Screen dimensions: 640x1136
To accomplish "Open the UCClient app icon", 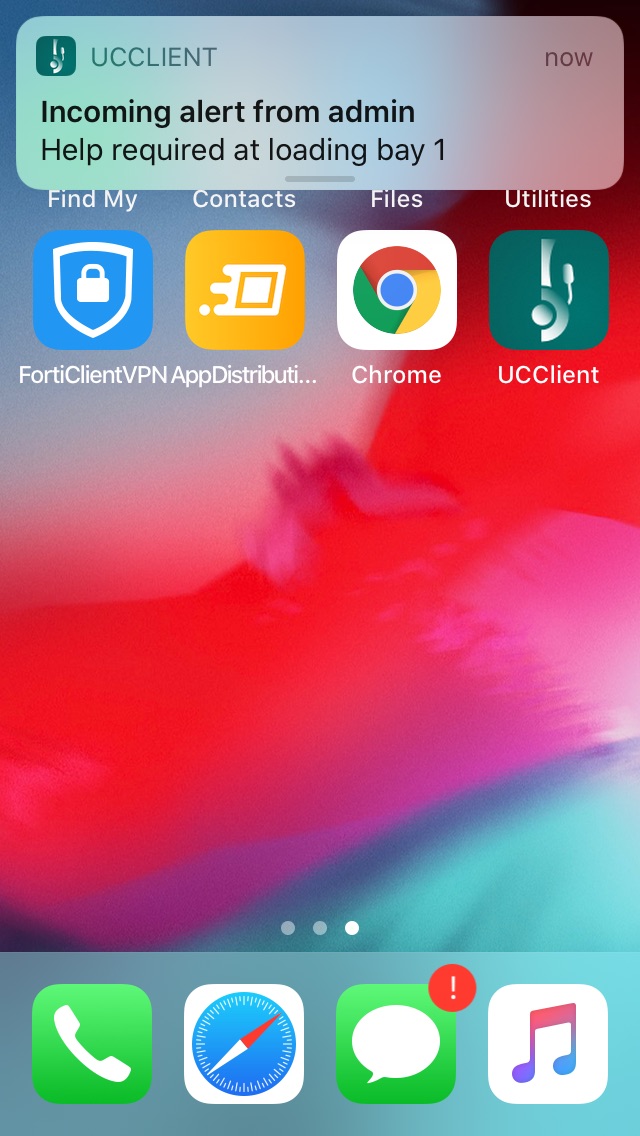I will coord(548,290).
